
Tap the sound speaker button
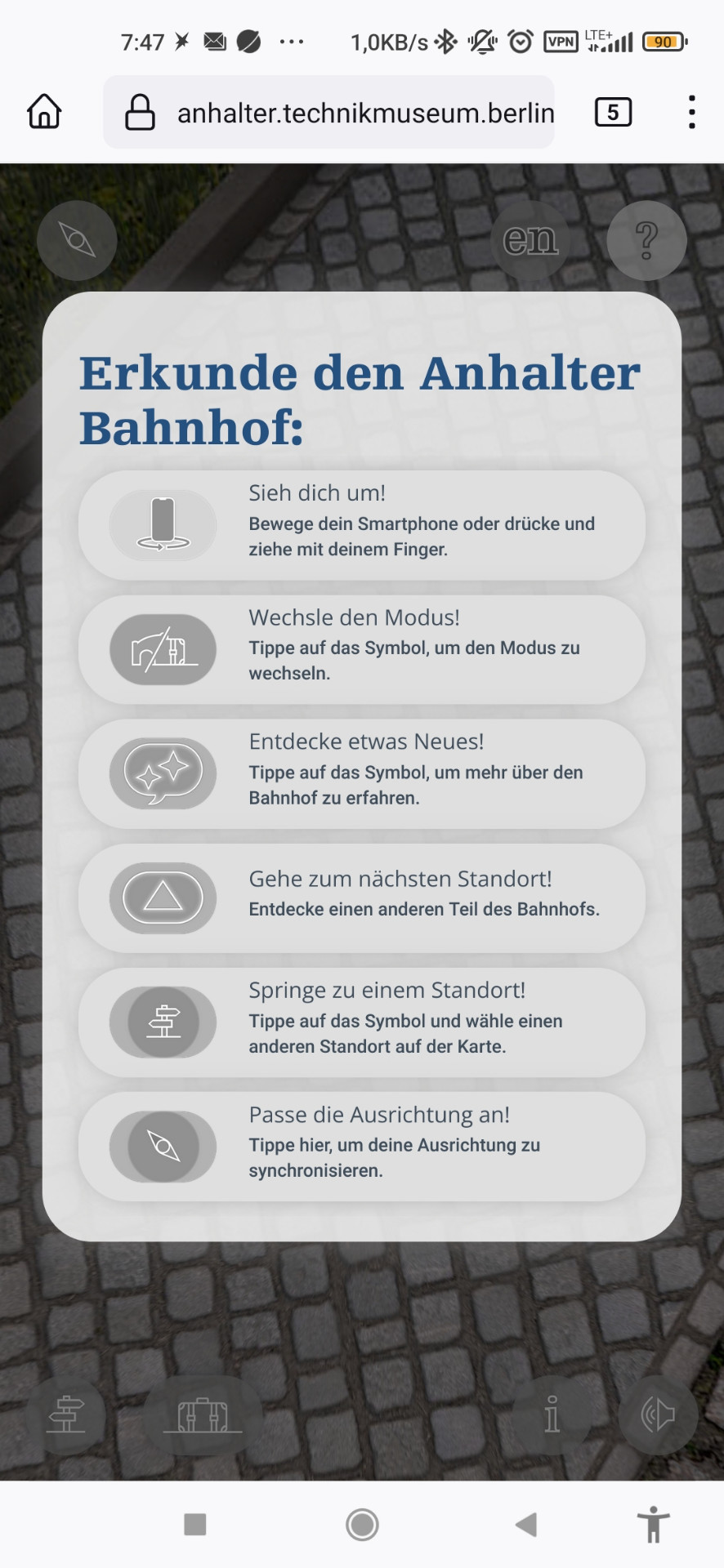658,1414
